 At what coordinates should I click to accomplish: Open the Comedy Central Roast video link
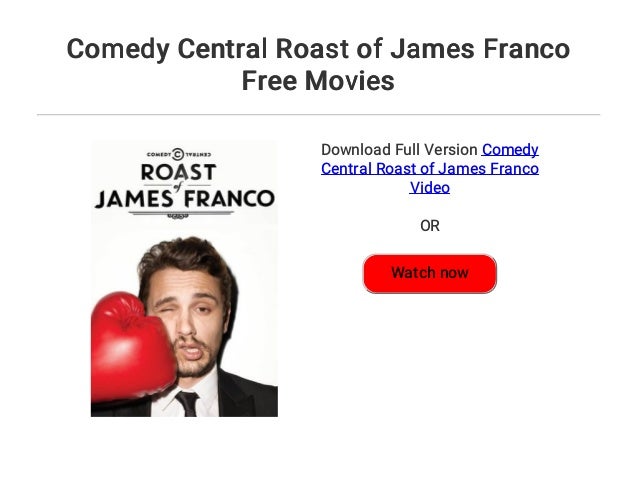pyautogui.click(x=430, y=168)
